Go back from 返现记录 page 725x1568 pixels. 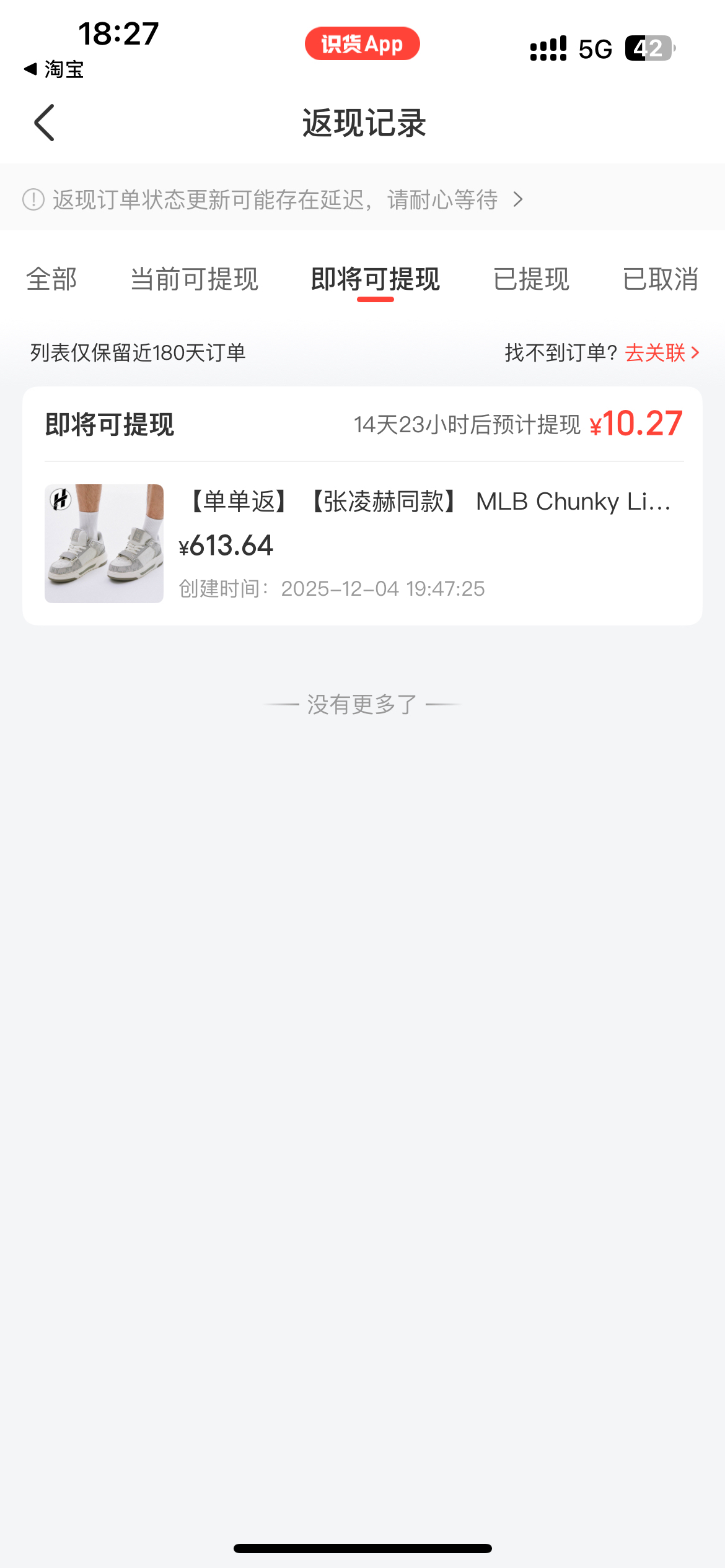click(45, 123)
